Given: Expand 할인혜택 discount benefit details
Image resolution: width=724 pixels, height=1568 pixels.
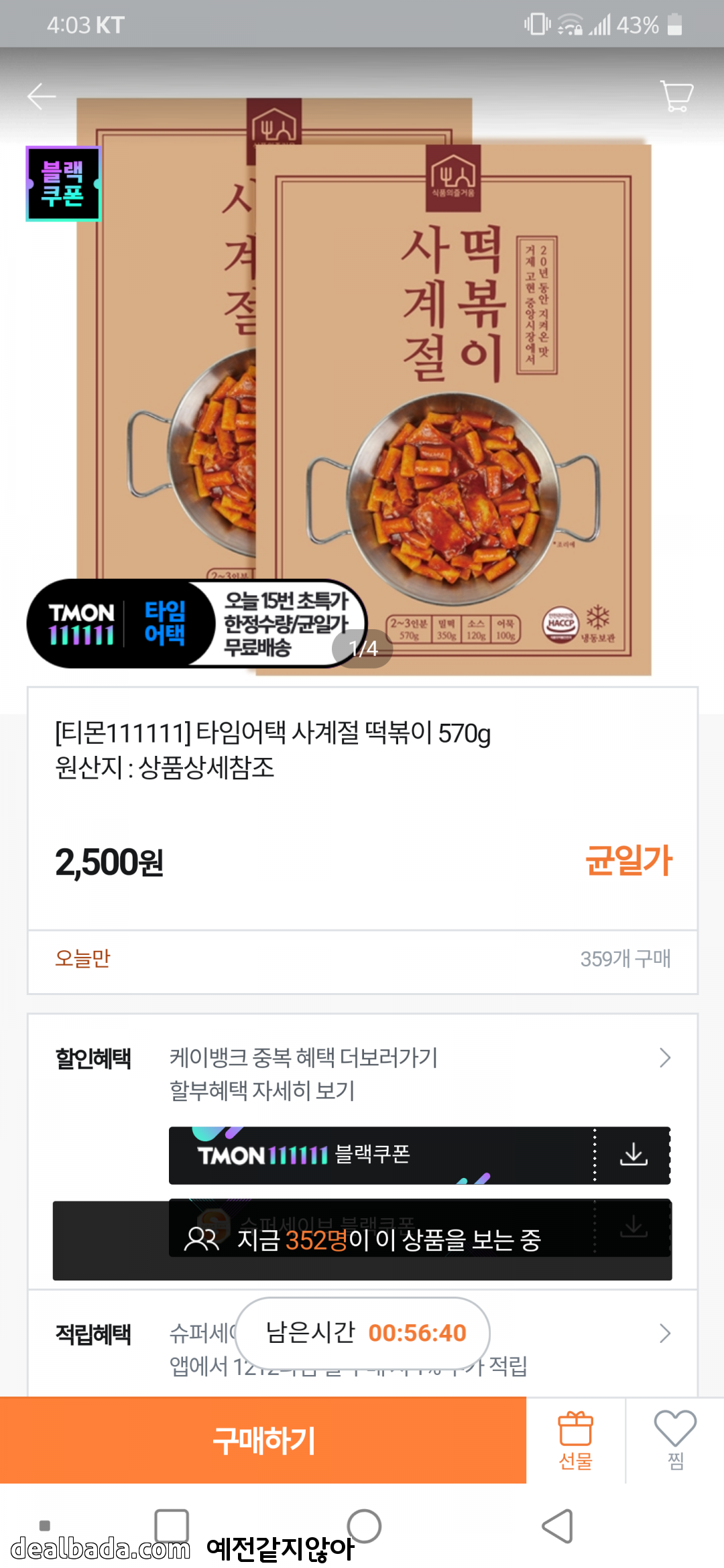Looking at the screenshot, I should coord(664,1058).
